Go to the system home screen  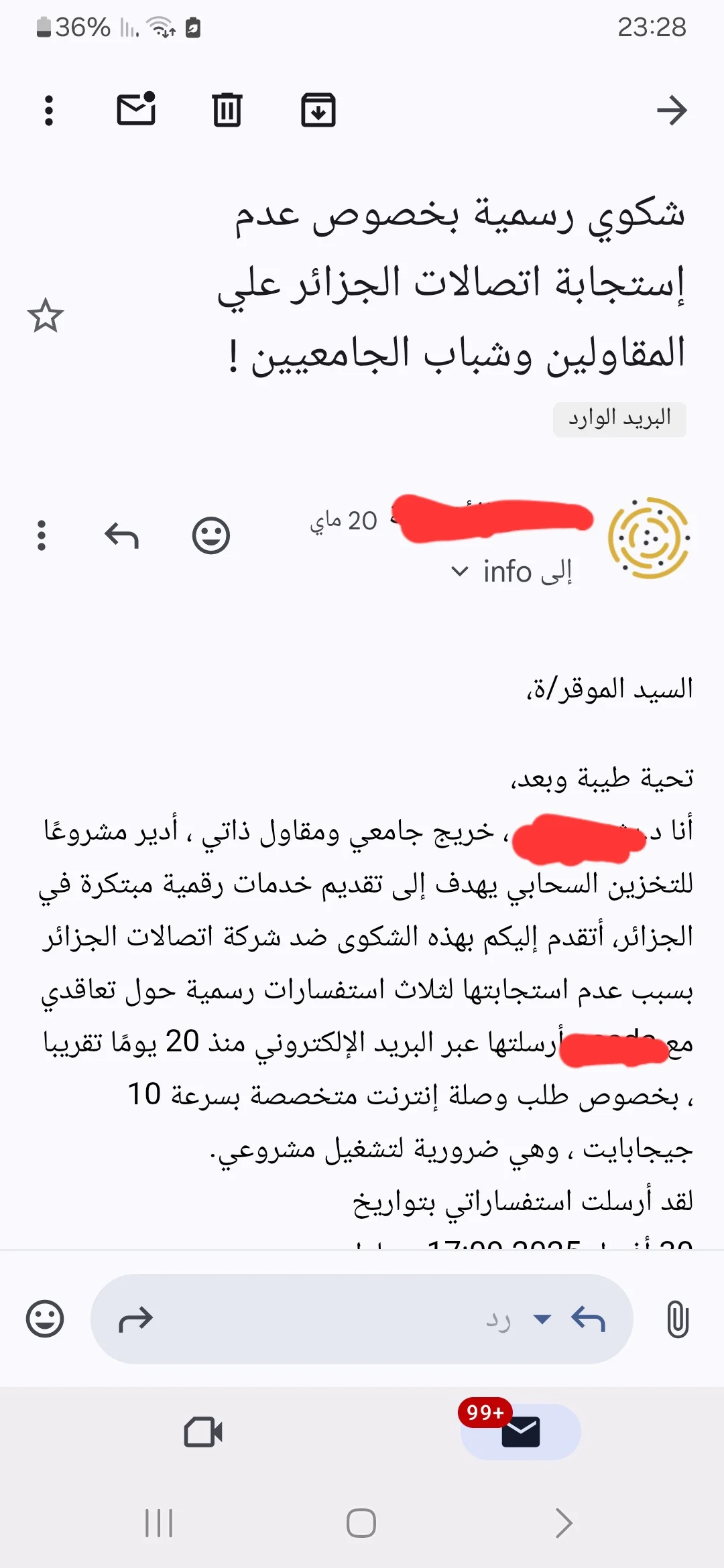361,1522
